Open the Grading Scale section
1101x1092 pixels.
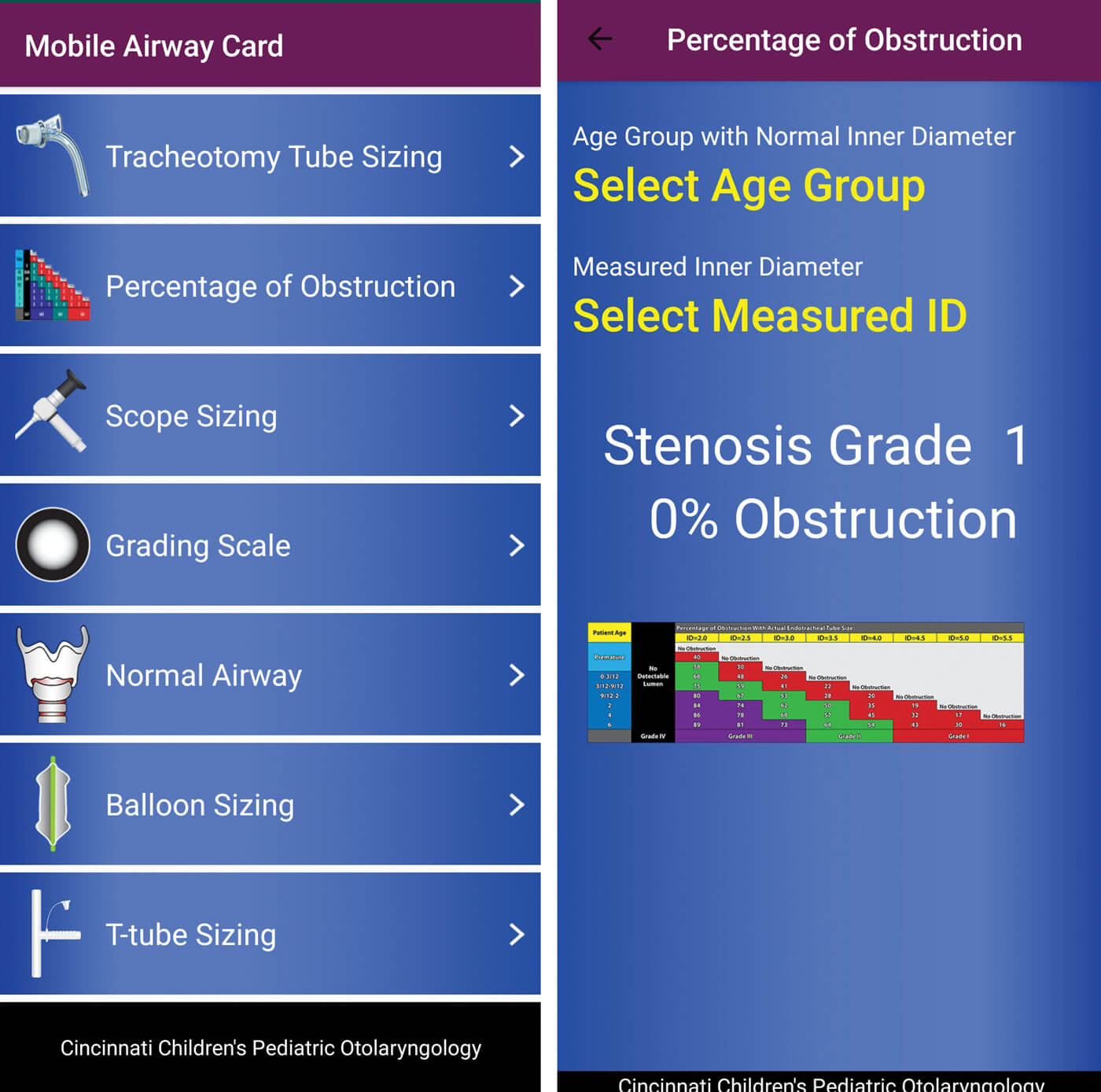pyautogui.click(x=270, y=545)
